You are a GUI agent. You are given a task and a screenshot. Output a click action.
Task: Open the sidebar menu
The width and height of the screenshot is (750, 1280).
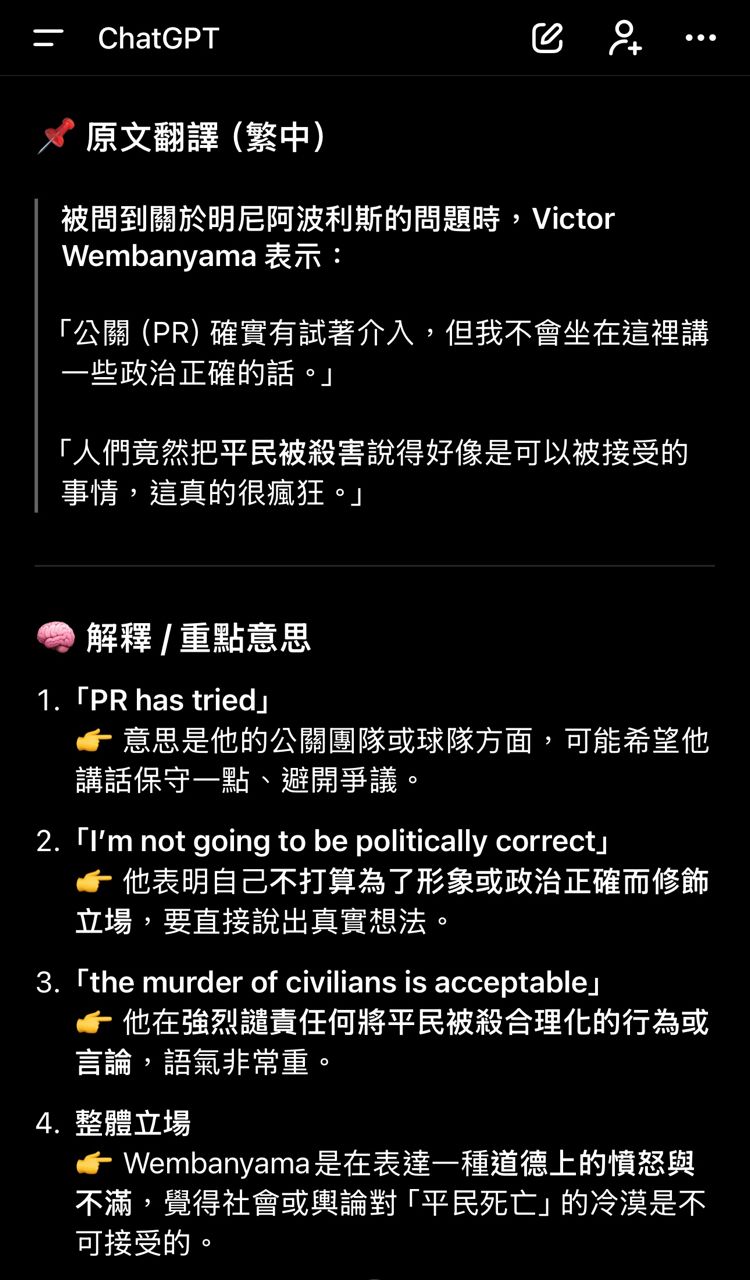48,39
